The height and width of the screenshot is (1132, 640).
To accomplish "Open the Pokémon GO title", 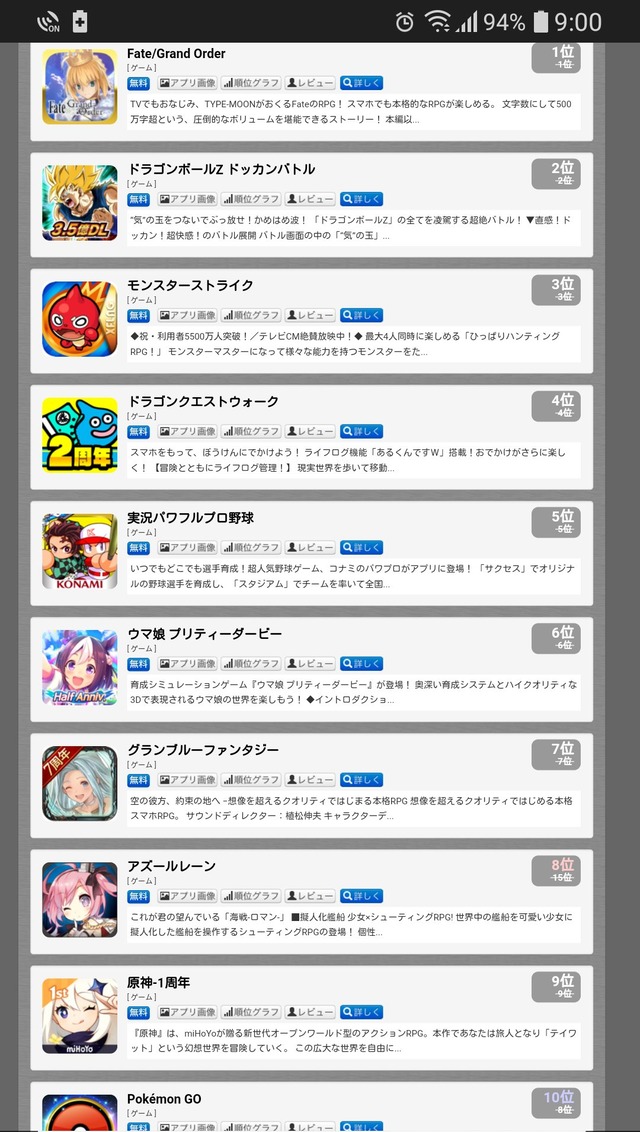I will click(165, 1099).
